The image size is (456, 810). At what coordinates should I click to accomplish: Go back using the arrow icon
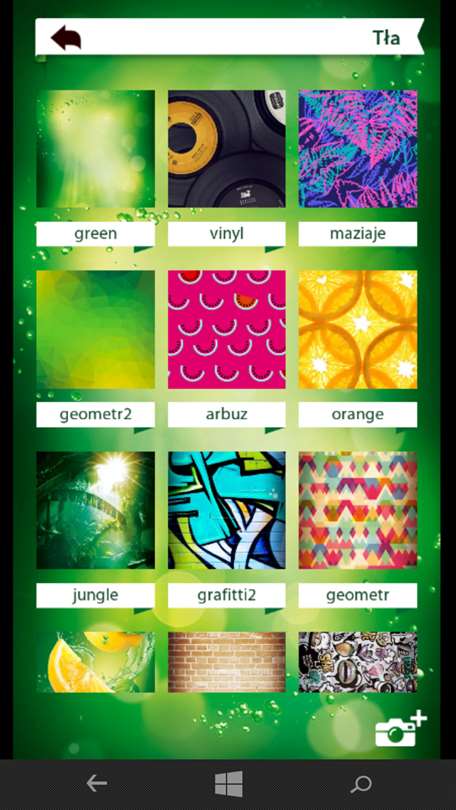click(66, 37)
